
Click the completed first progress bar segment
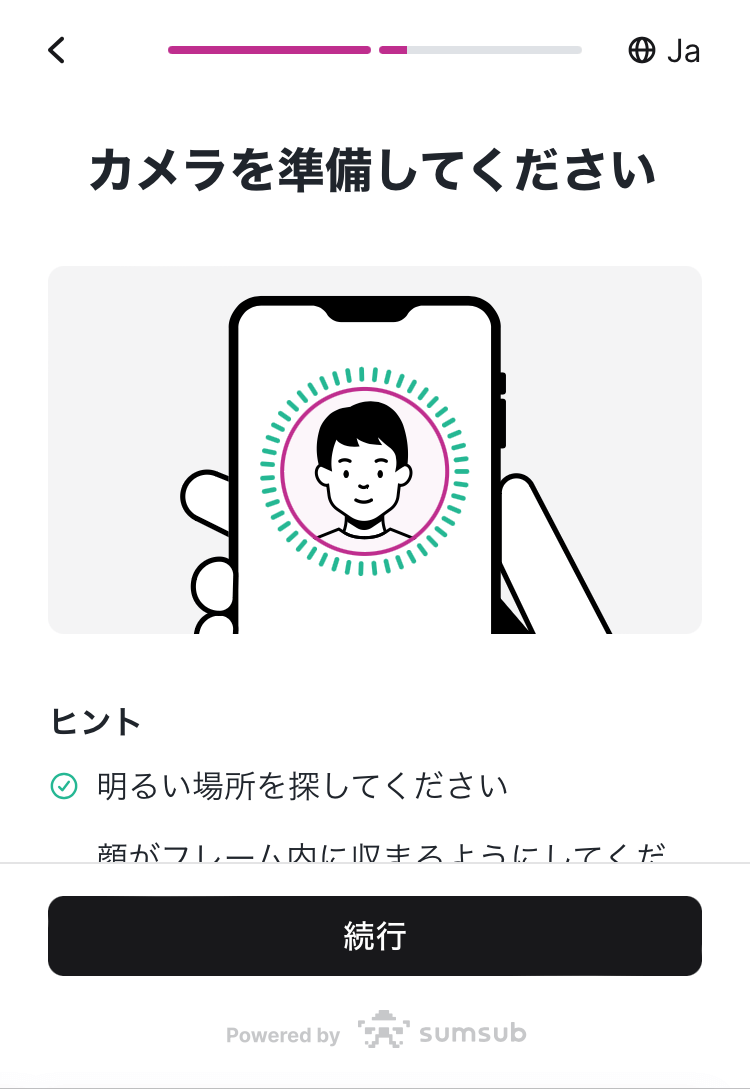coord(270,49)
